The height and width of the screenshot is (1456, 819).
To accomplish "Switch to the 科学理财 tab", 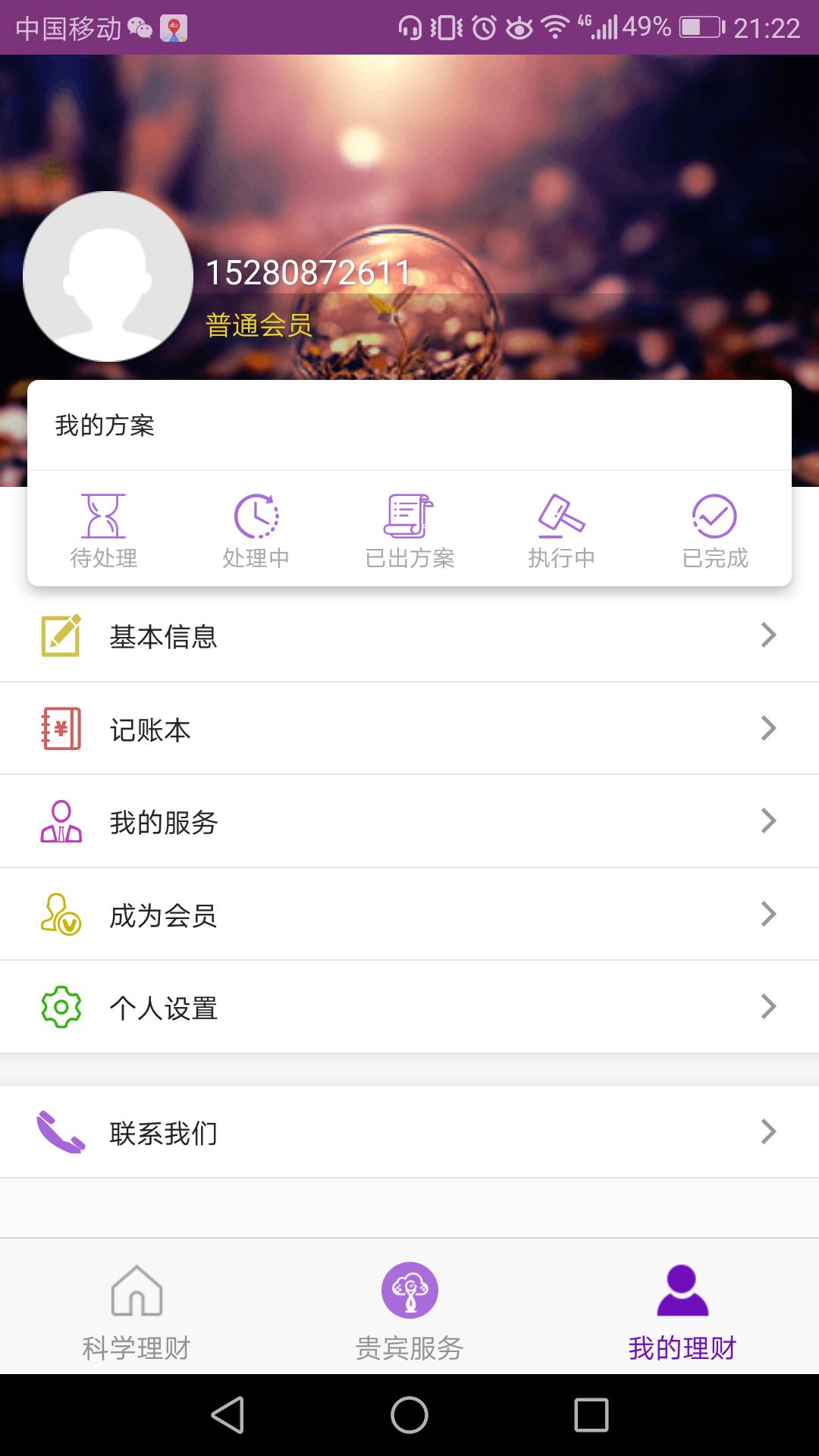I will 136,1310.
